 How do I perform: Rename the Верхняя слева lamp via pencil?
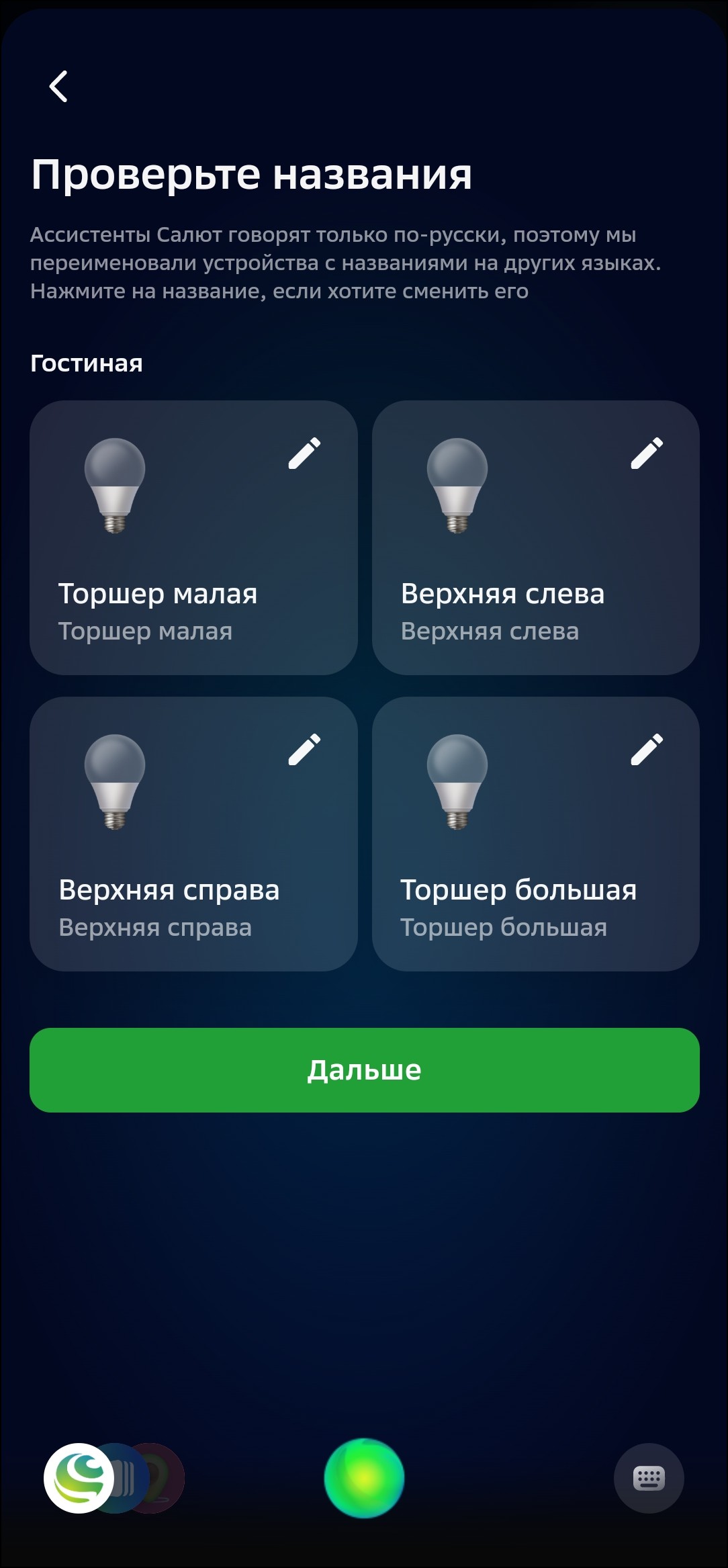point(647,453)
